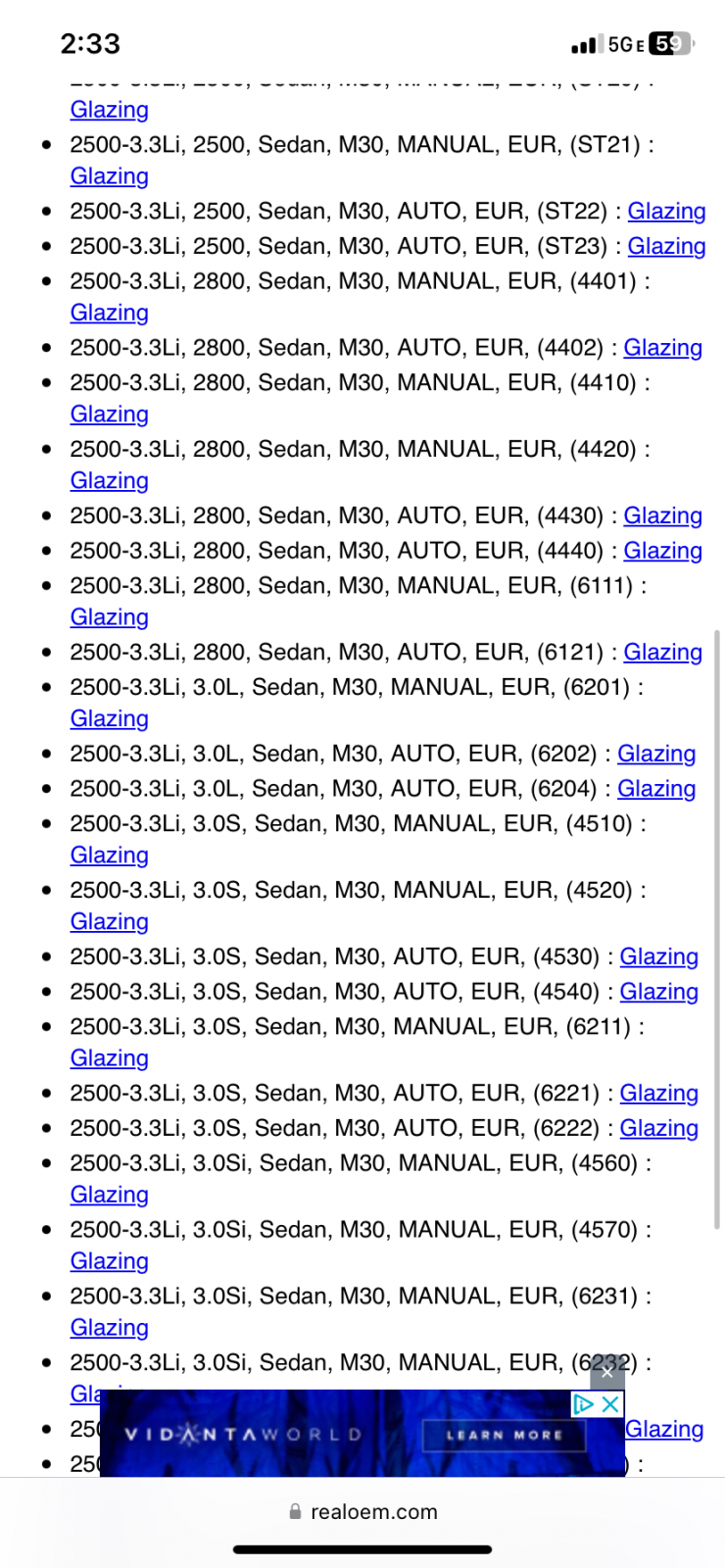Screen dimensions: 725x1568
Task: Close the Vidanta World ad banner
Action: click(x=609, y=1404)
